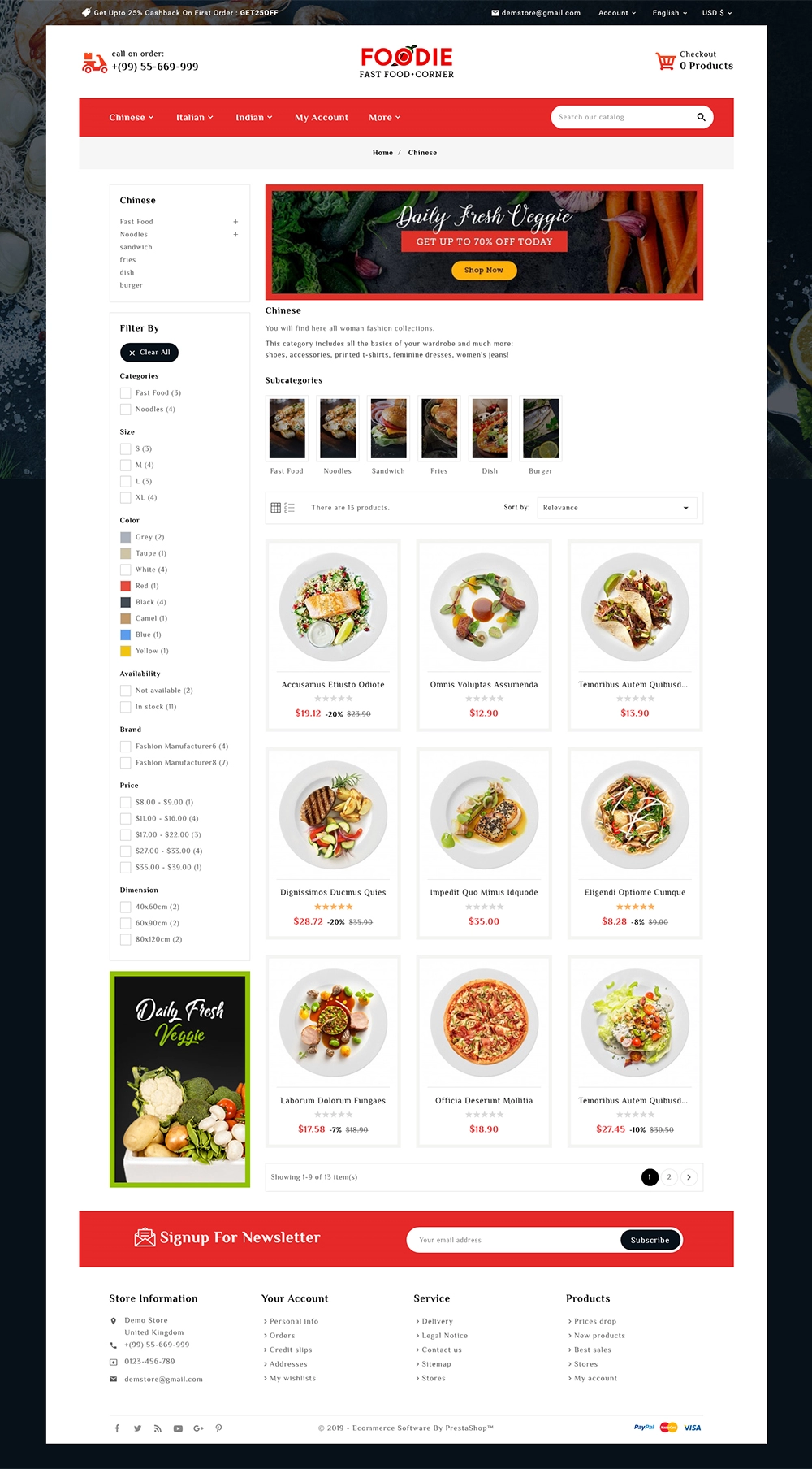Clear all filters
Screen dimensions: 812x1469
(x=149, y=353)
